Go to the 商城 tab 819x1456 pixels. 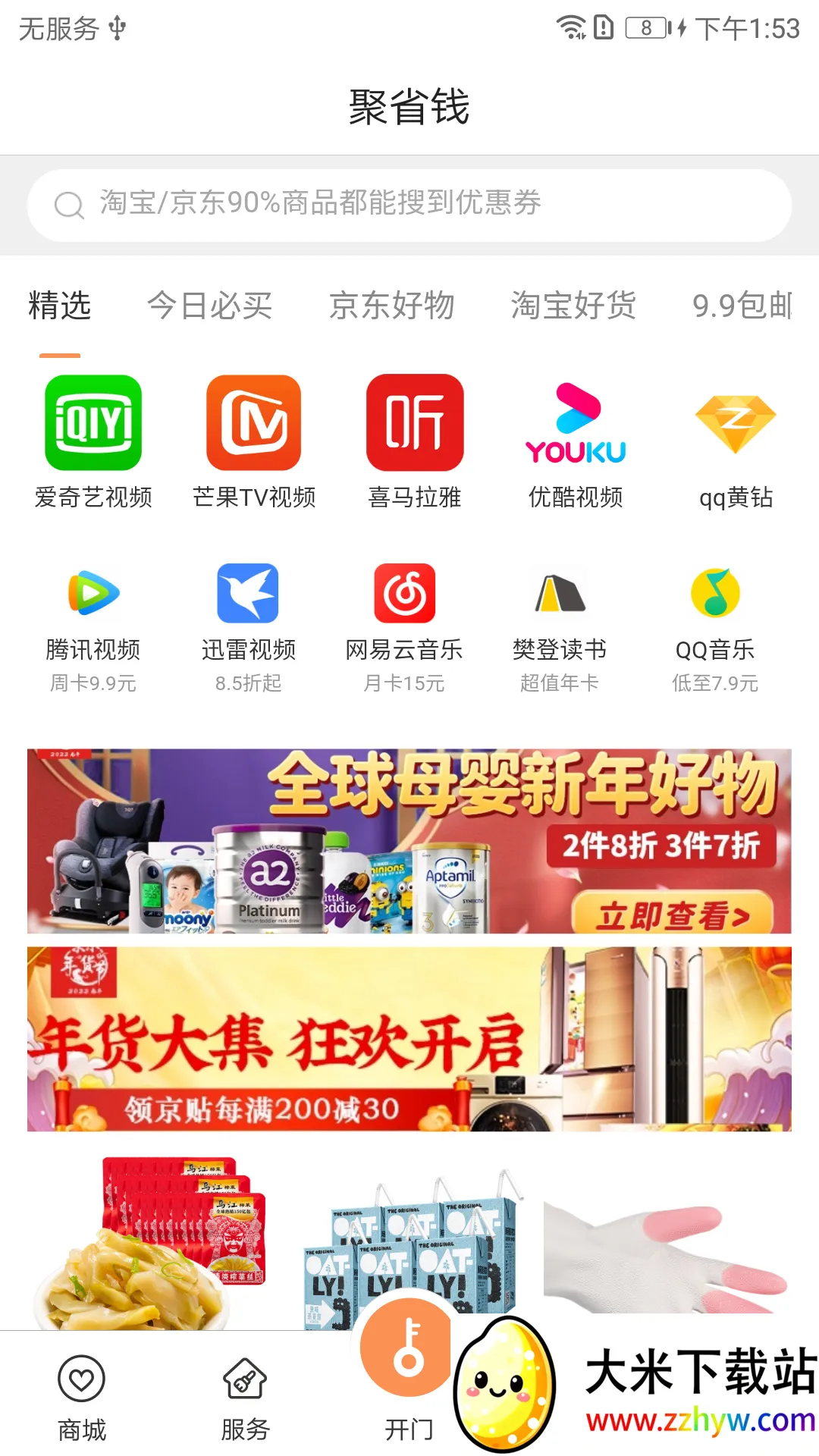82,1399
